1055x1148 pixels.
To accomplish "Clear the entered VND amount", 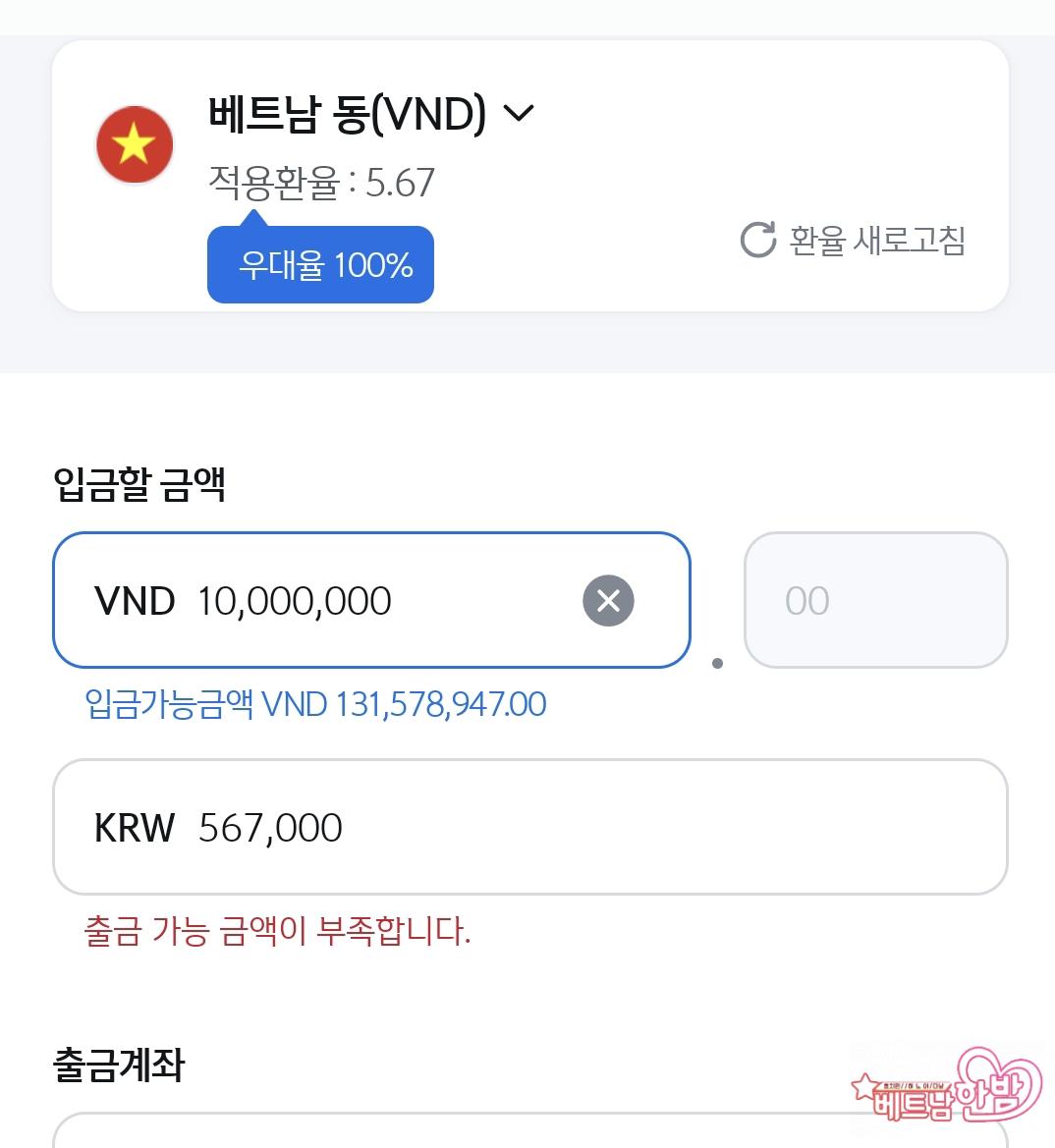I will [x=608, y=600].
